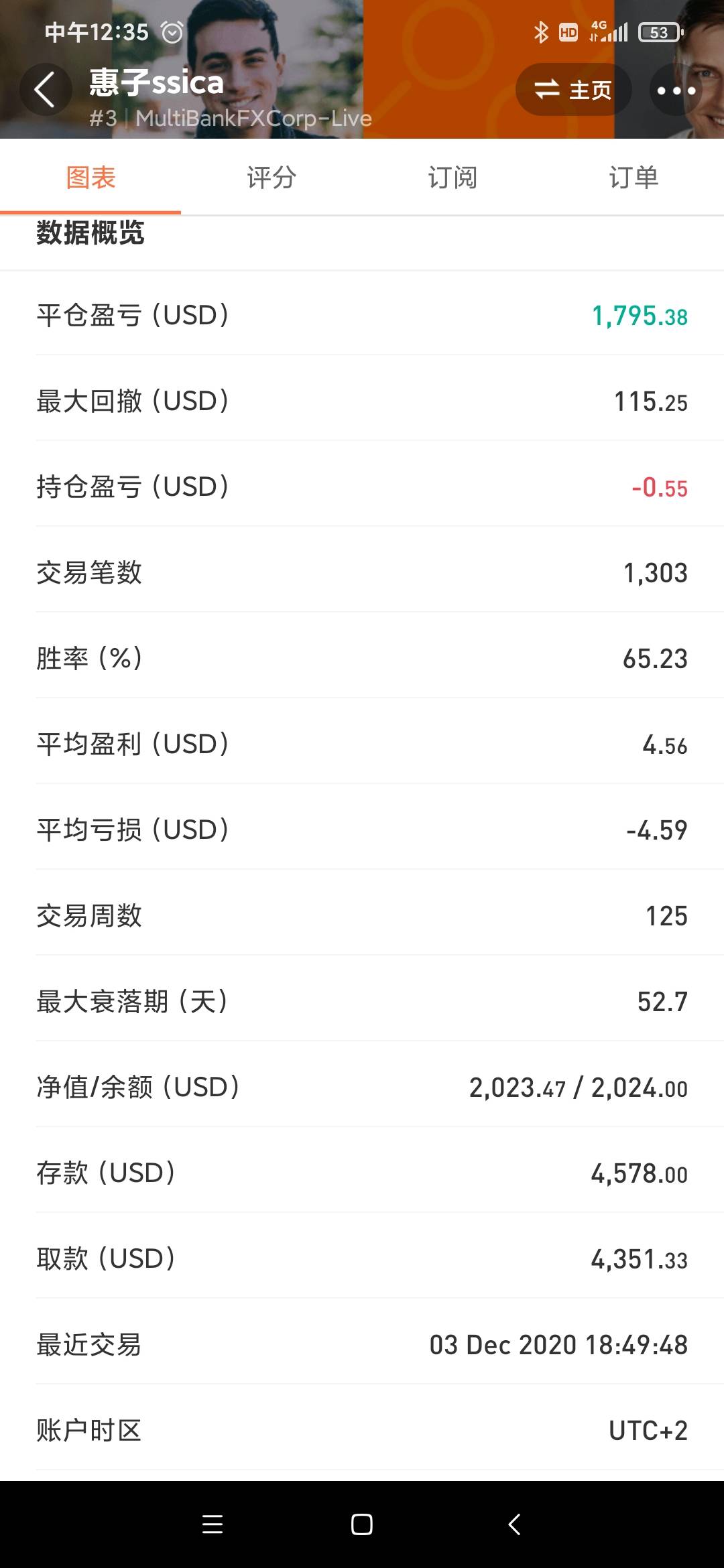Open the 主页 switch button

pos(573,89)
